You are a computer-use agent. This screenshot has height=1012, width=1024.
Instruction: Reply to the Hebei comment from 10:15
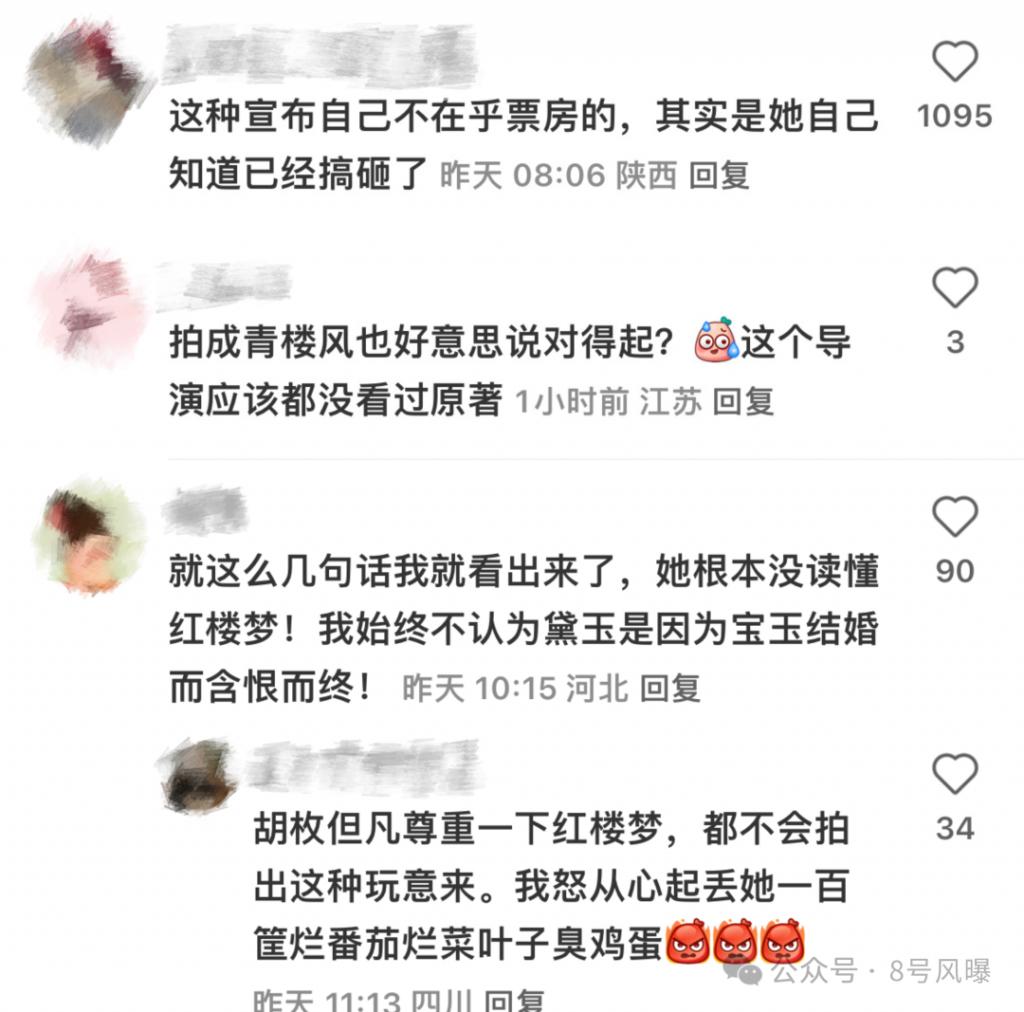(x=670, y=688)
